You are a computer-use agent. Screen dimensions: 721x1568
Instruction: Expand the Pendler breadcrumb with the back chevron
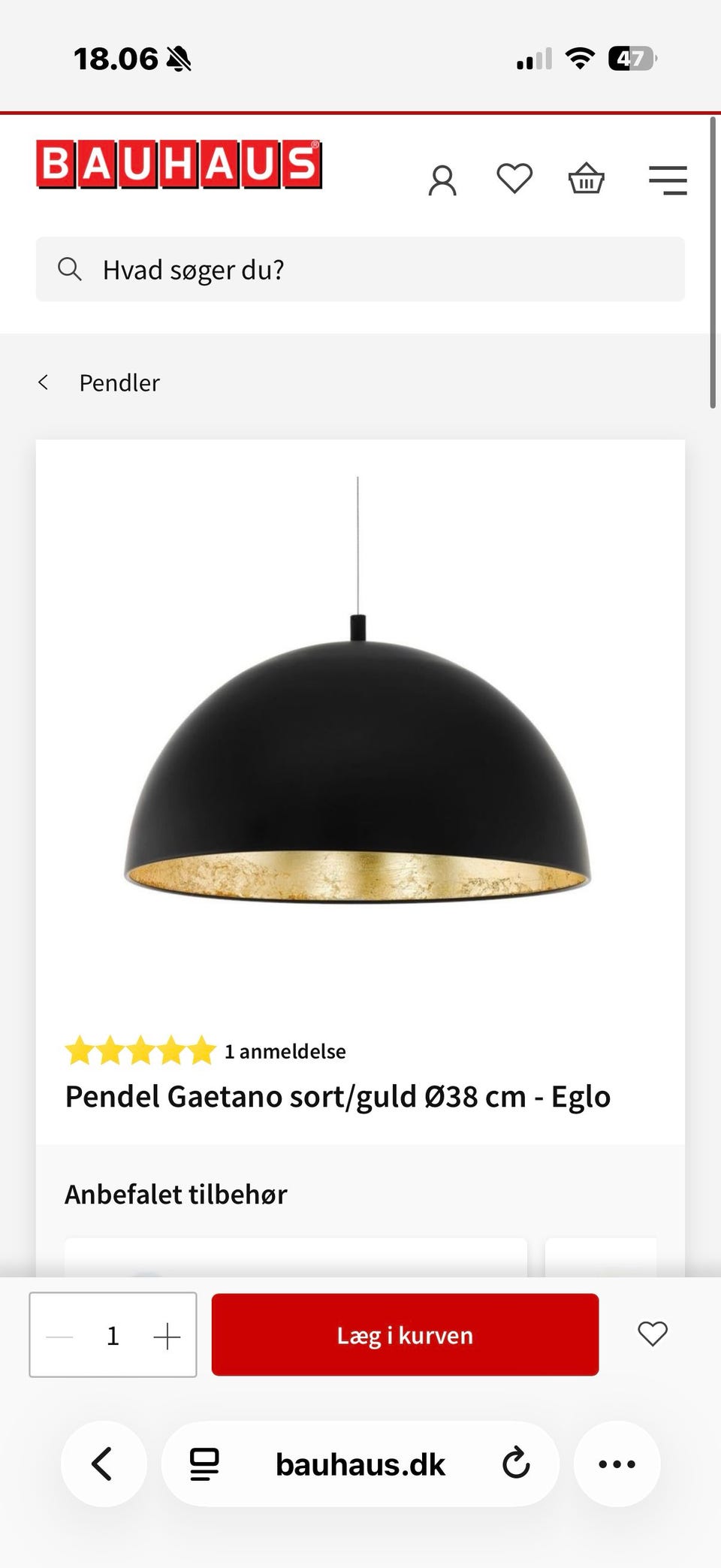pos(44,382)
